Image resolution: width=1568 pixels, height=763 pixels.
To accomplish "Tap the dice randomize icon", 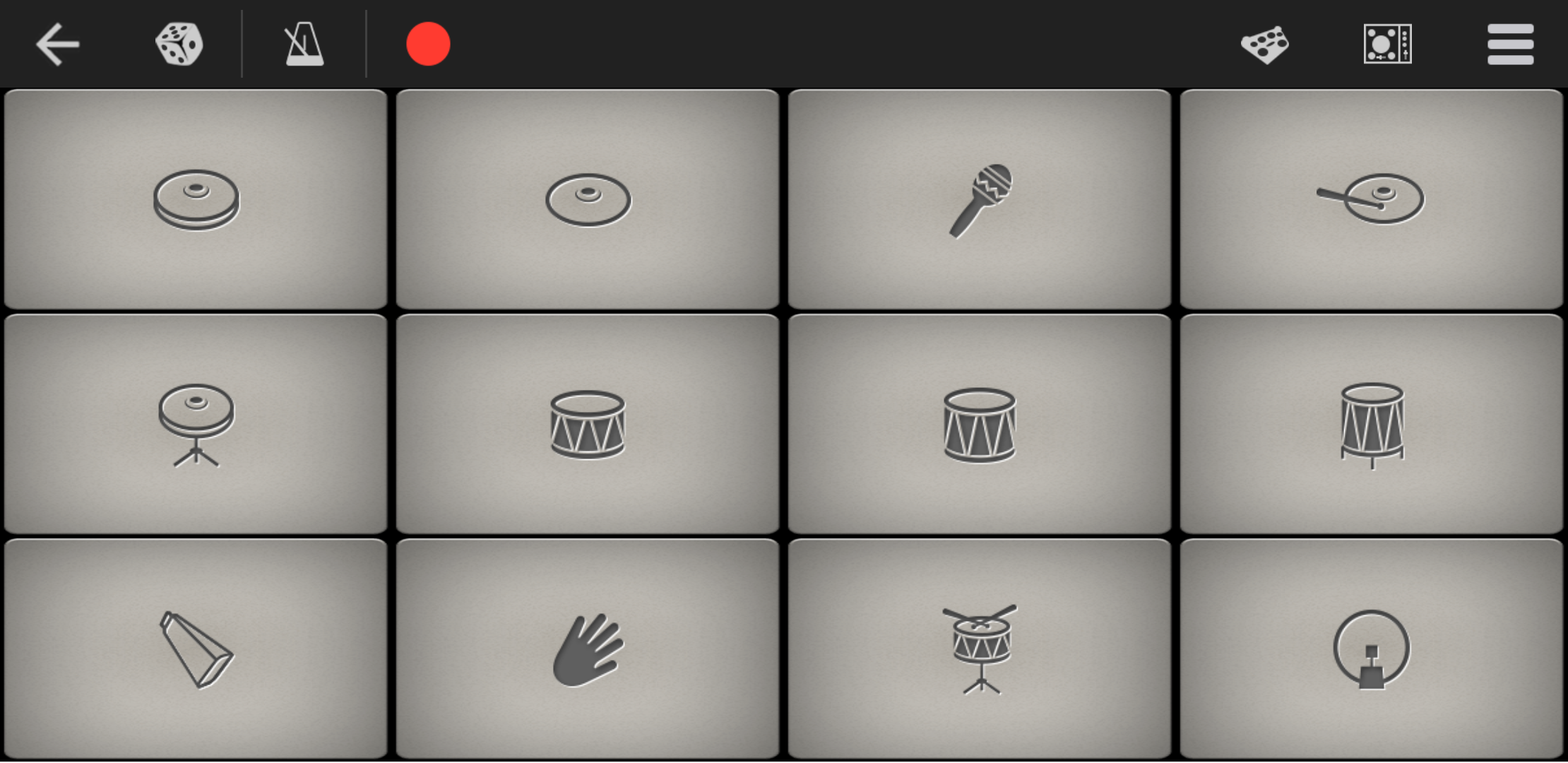I will tap(179, 45).
